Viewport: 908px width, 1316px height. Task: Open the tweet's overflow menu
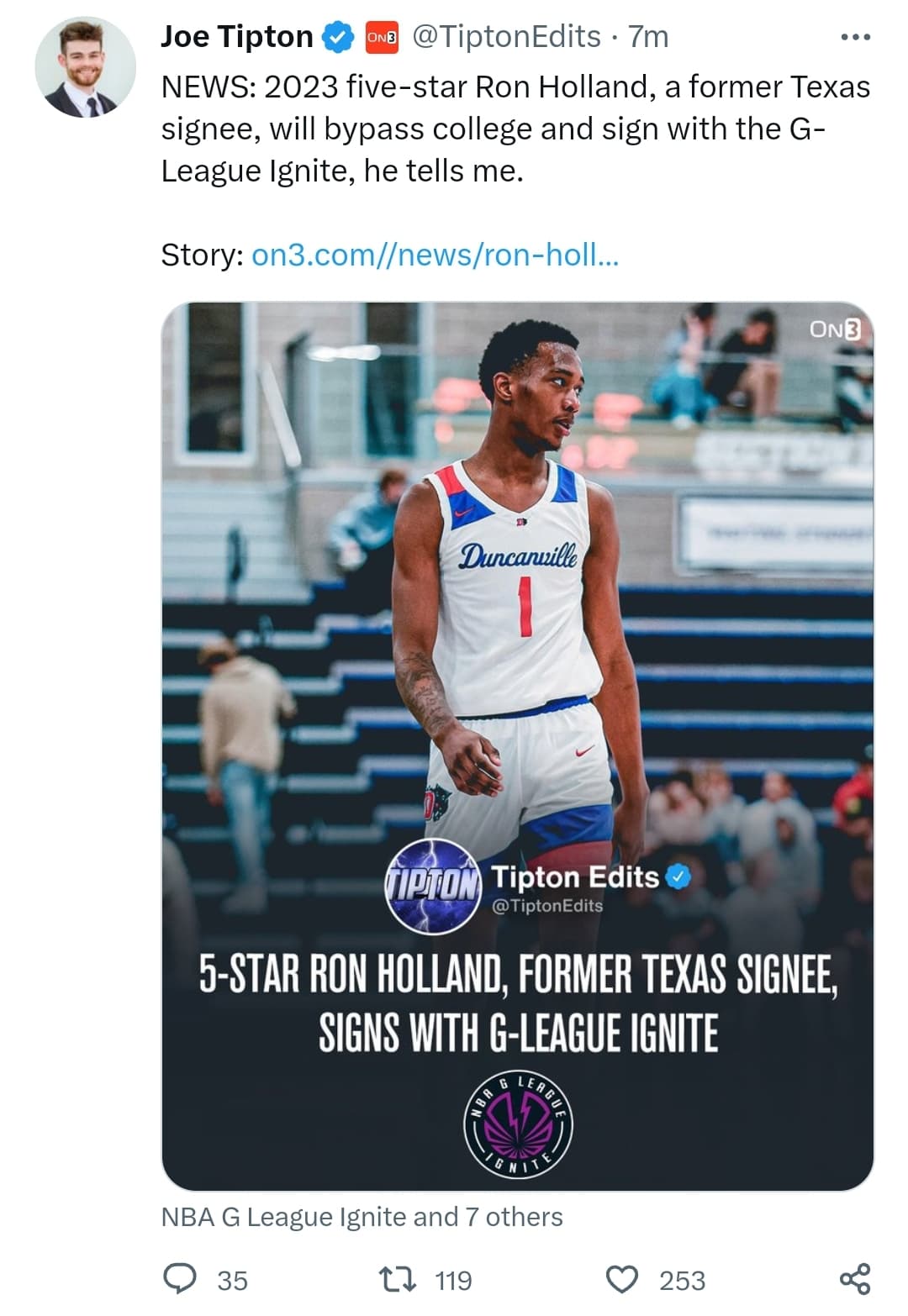click(854, 37)
